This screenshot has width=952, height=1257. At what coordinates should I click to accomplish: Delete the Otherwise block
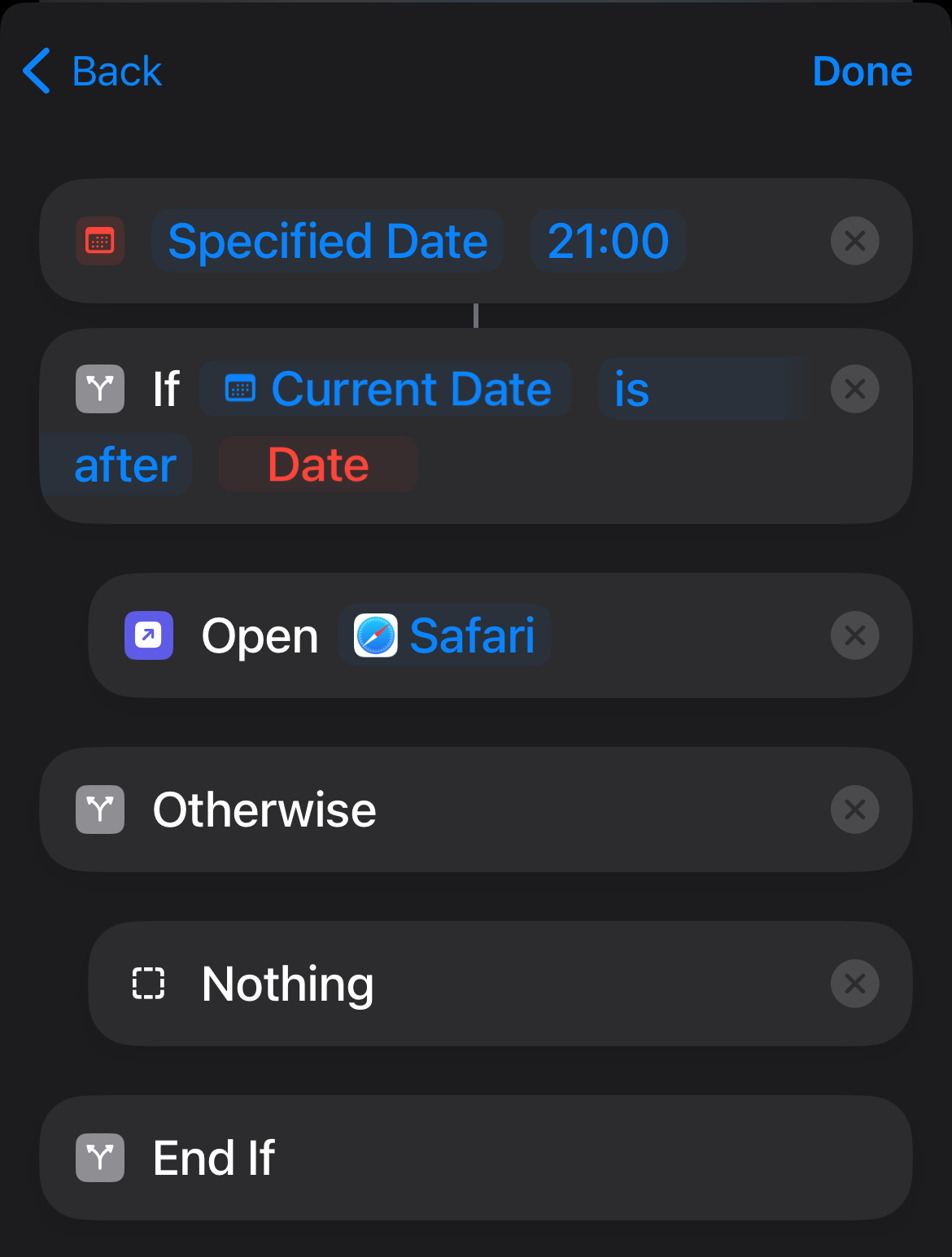coord(854,810)
